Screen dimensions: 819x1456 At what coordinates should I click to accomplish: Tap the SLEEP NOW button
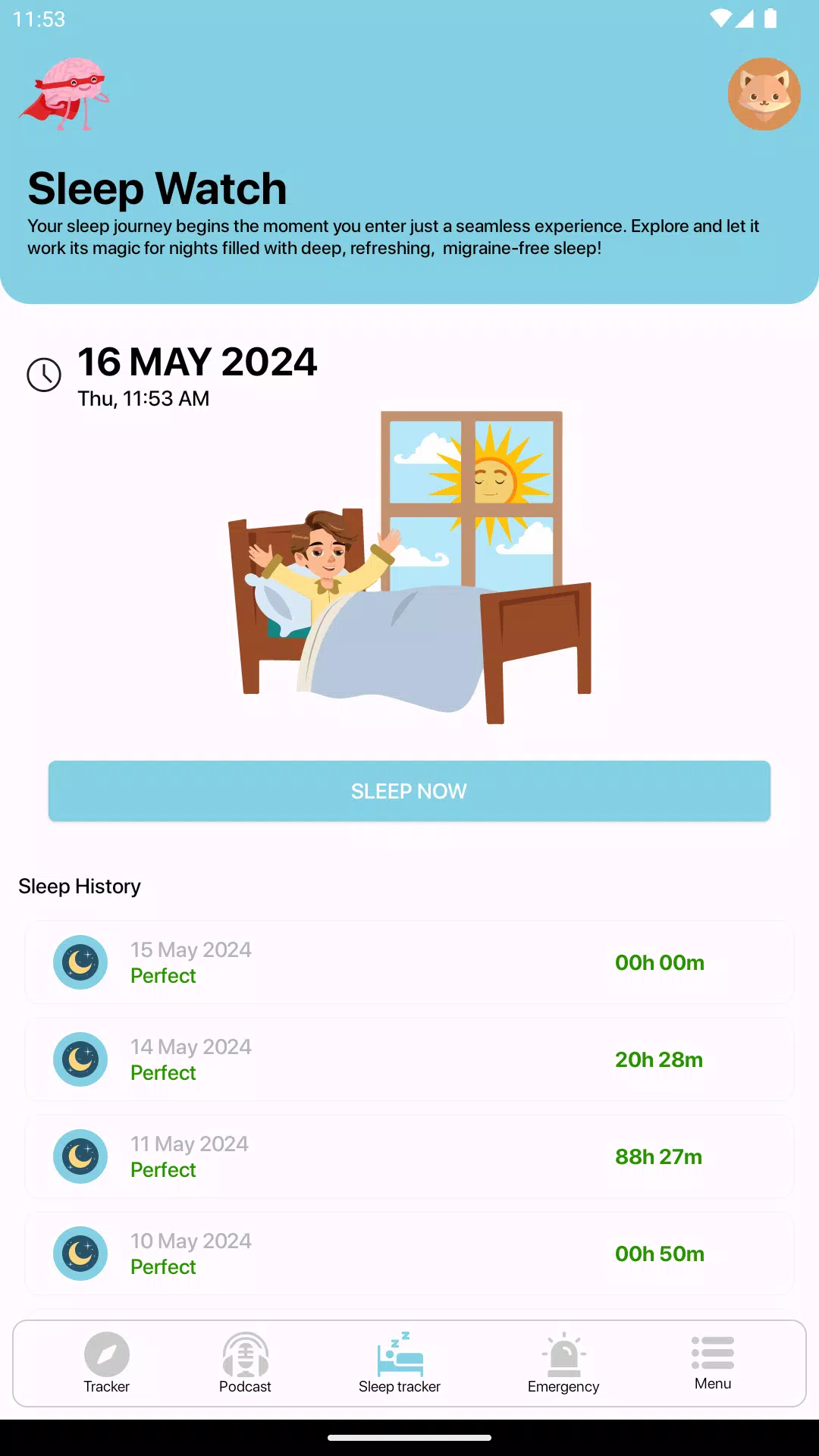[x=409, y=791]
